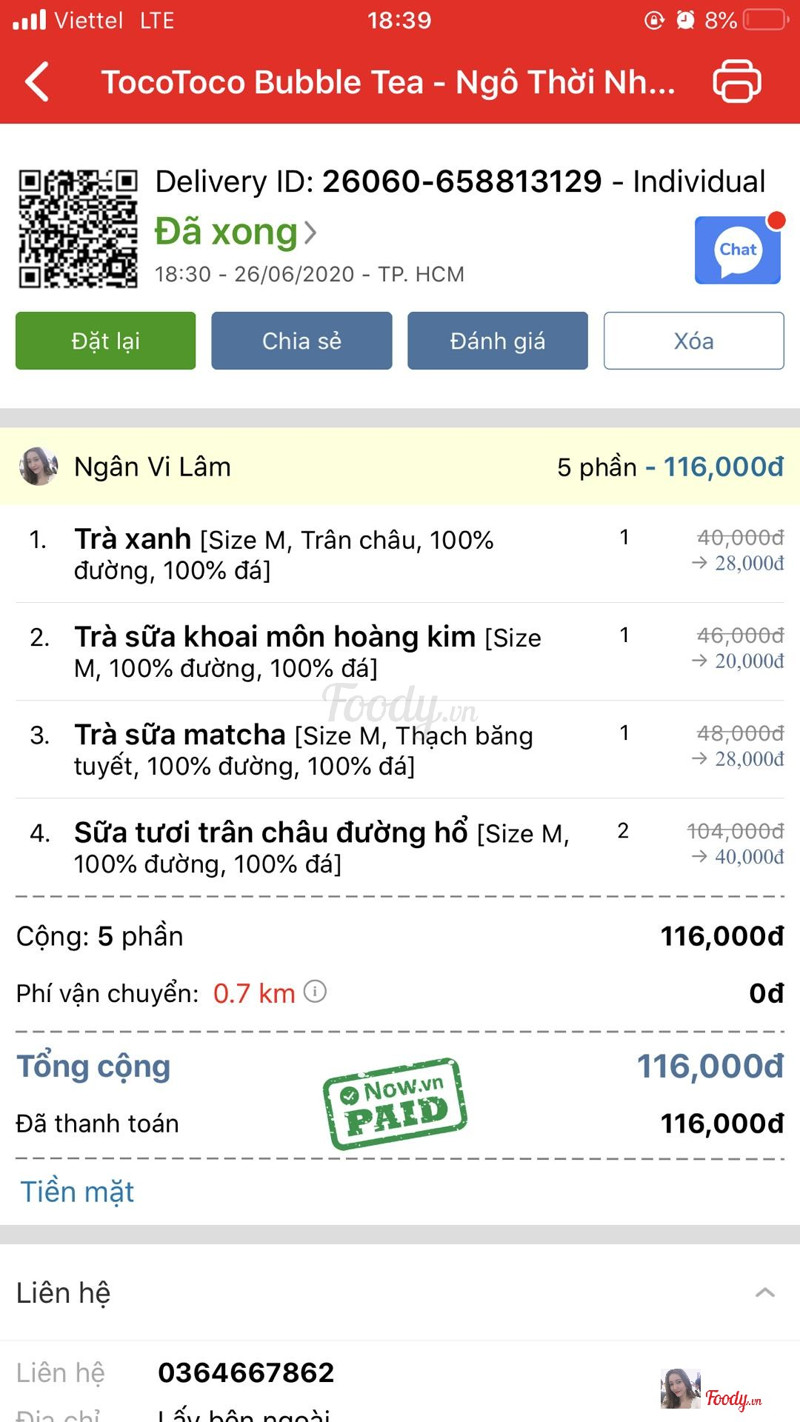Open the Chat button

(738, 250)
